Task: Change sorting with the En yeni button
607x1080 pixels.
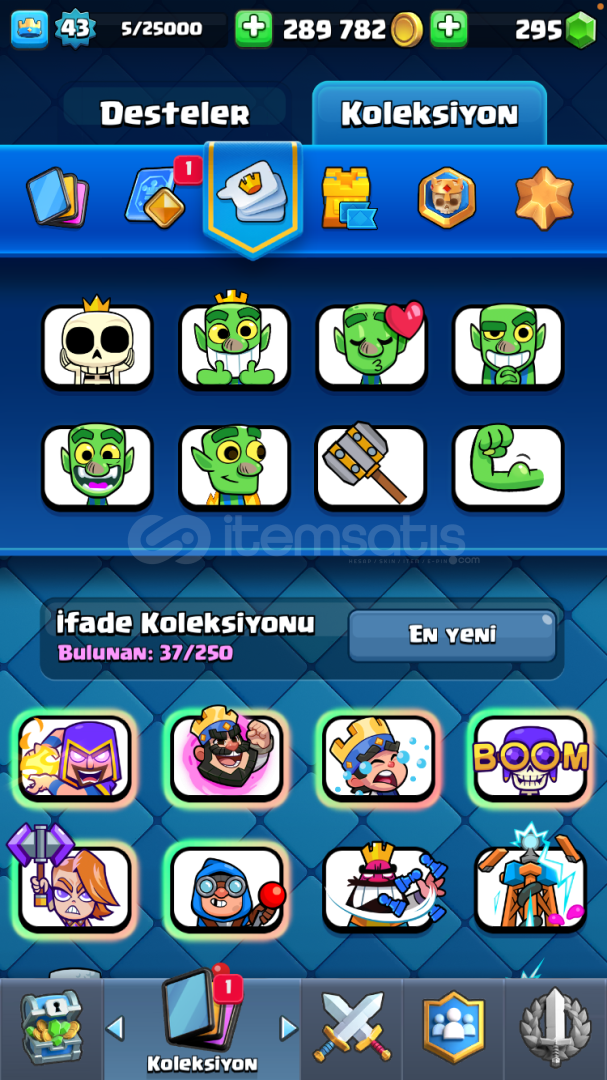Action: click(452, 635)
